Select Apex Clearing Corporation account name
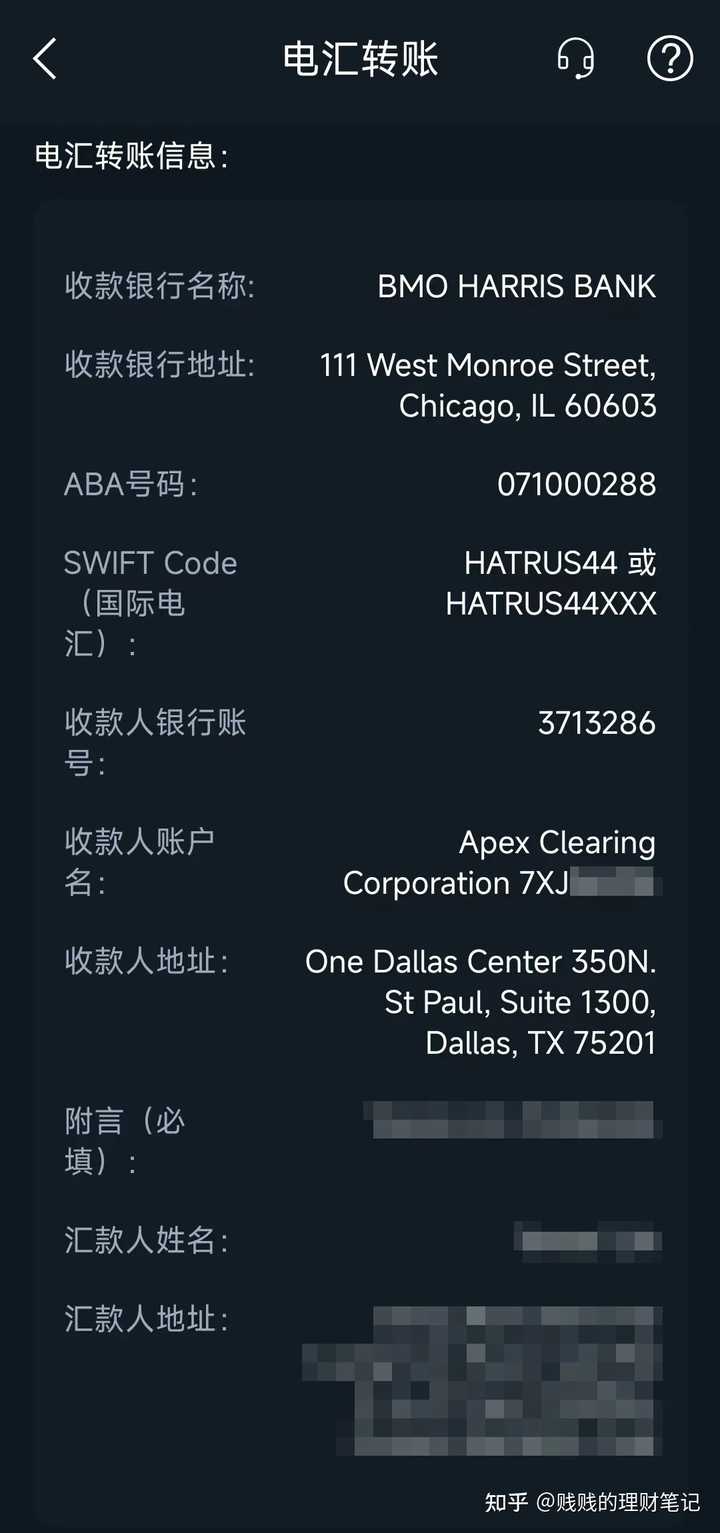 (x=500, y=862)
